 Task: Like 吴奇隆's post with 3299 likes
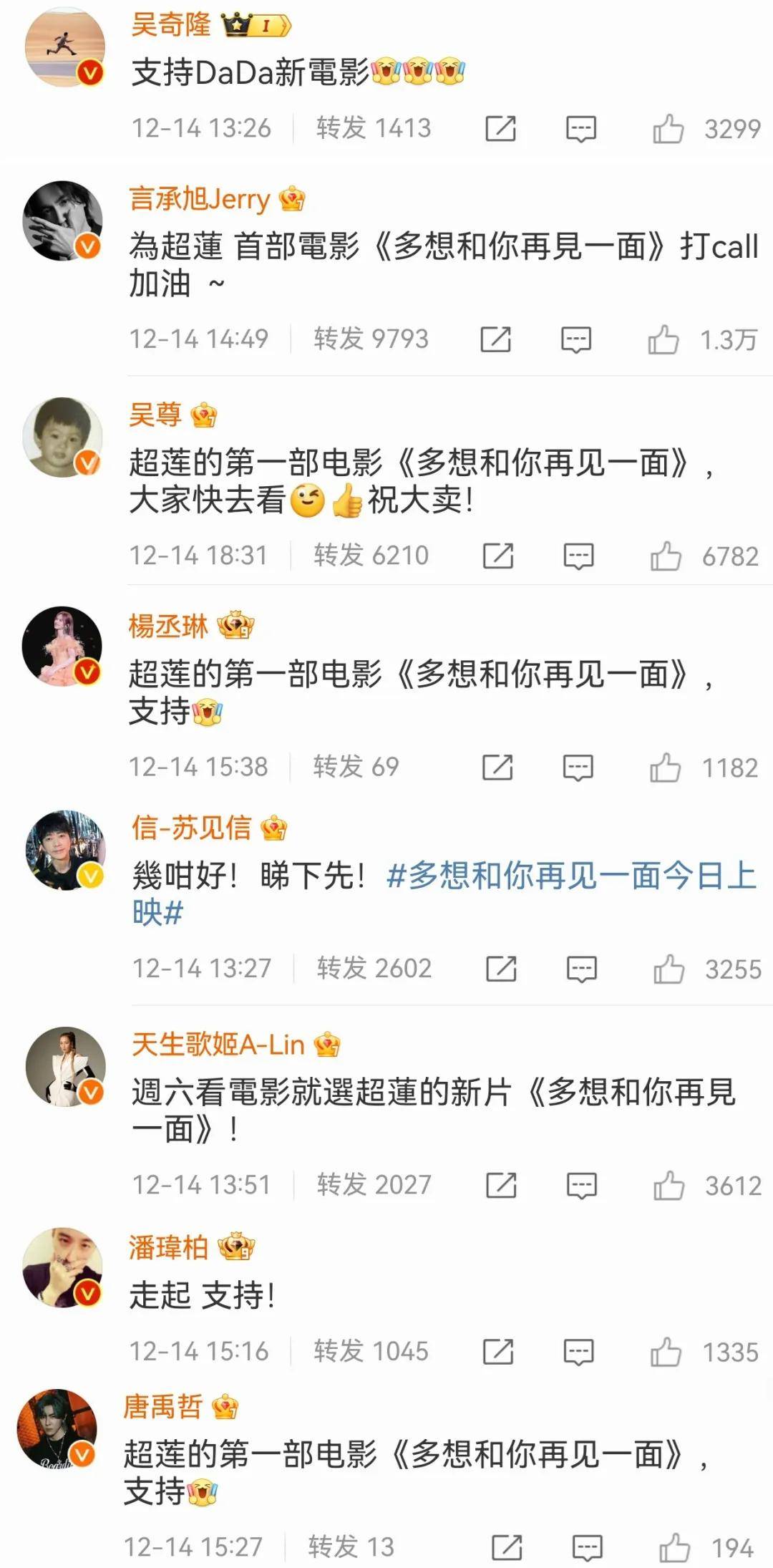[x=668, y=129]
